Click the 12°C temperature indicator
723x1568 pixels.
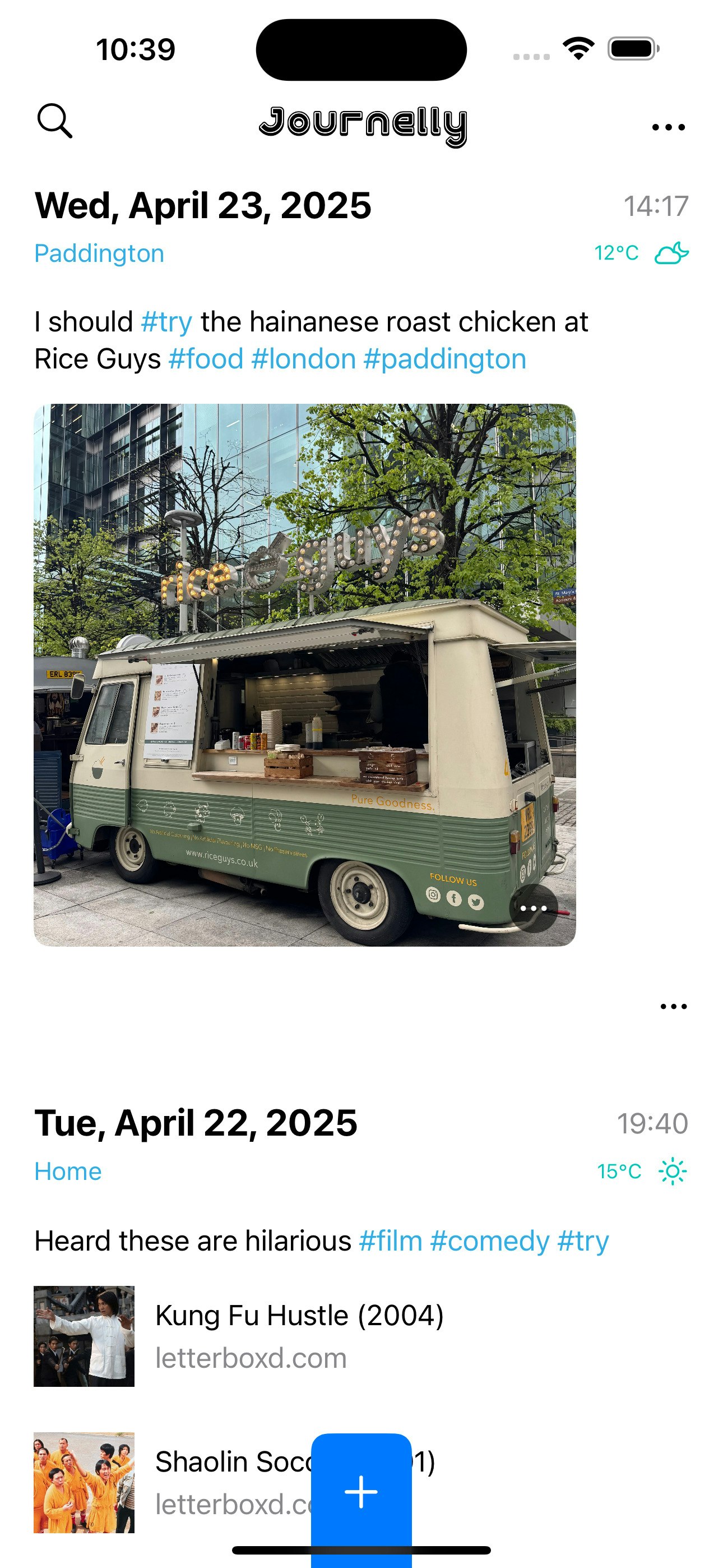click(617, 252)
